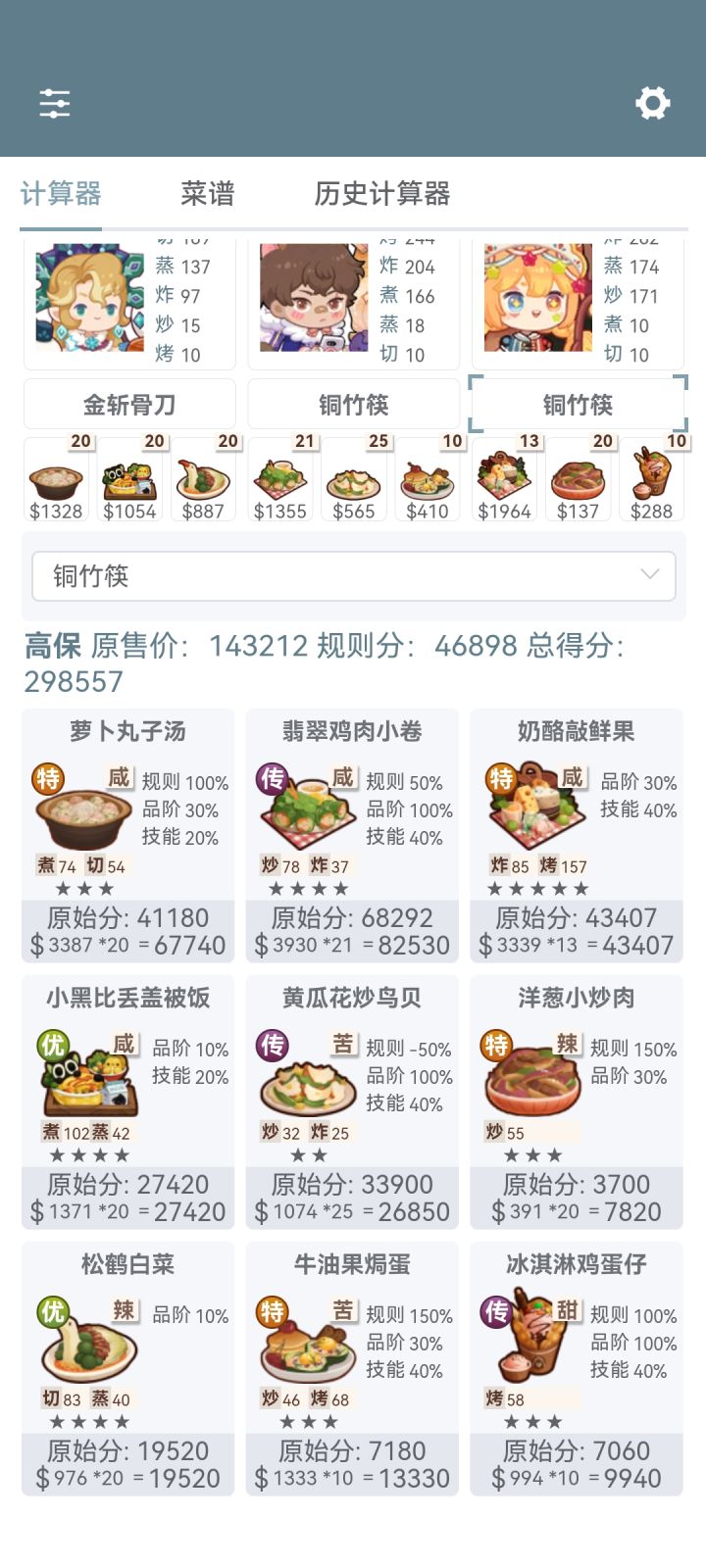The width and height of the screenshot is (706, 1568).
Task: Select the dish slot priced $1328
Action: tap(57, 478)
